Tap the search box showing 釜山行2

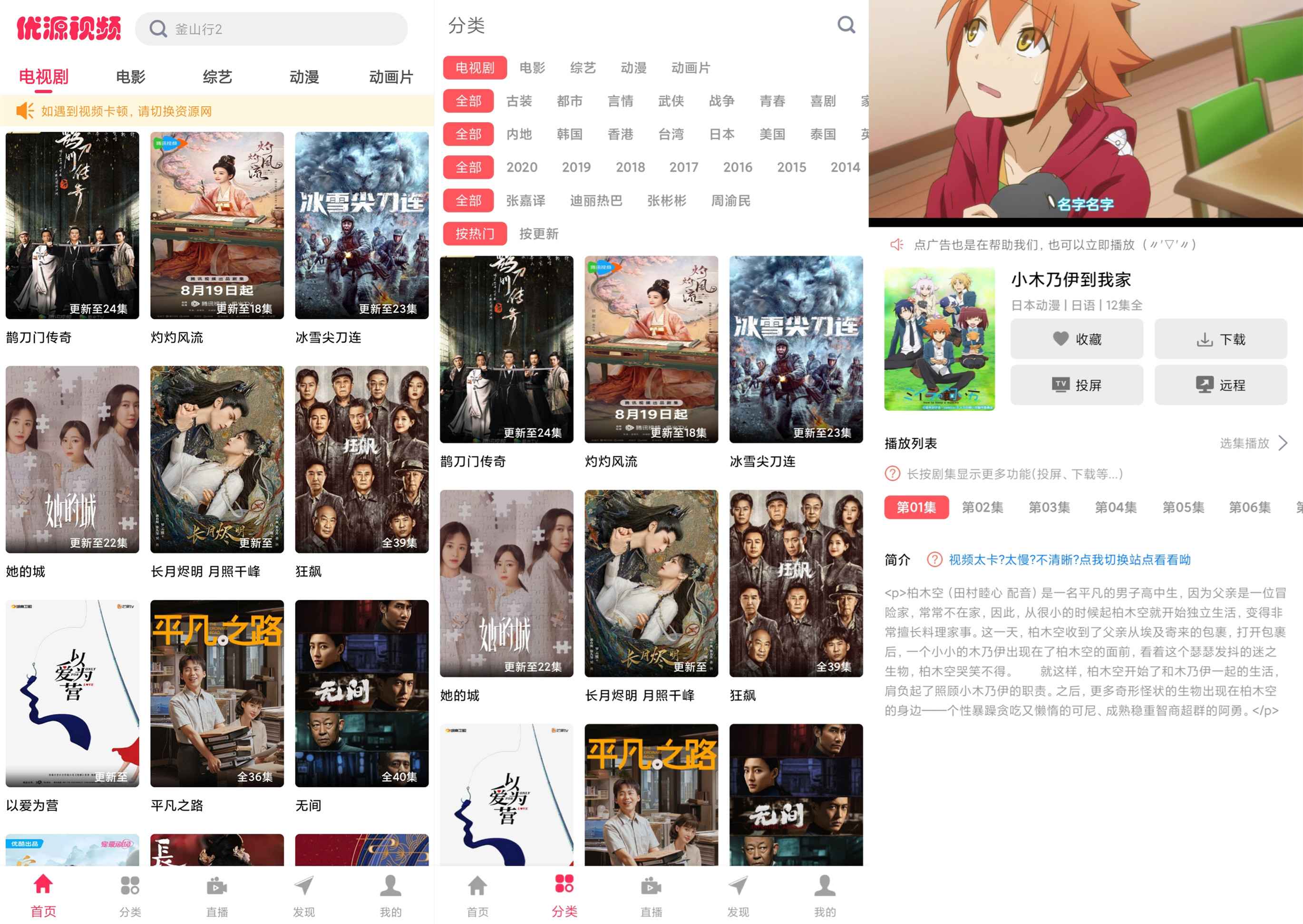tap(271, 29)
